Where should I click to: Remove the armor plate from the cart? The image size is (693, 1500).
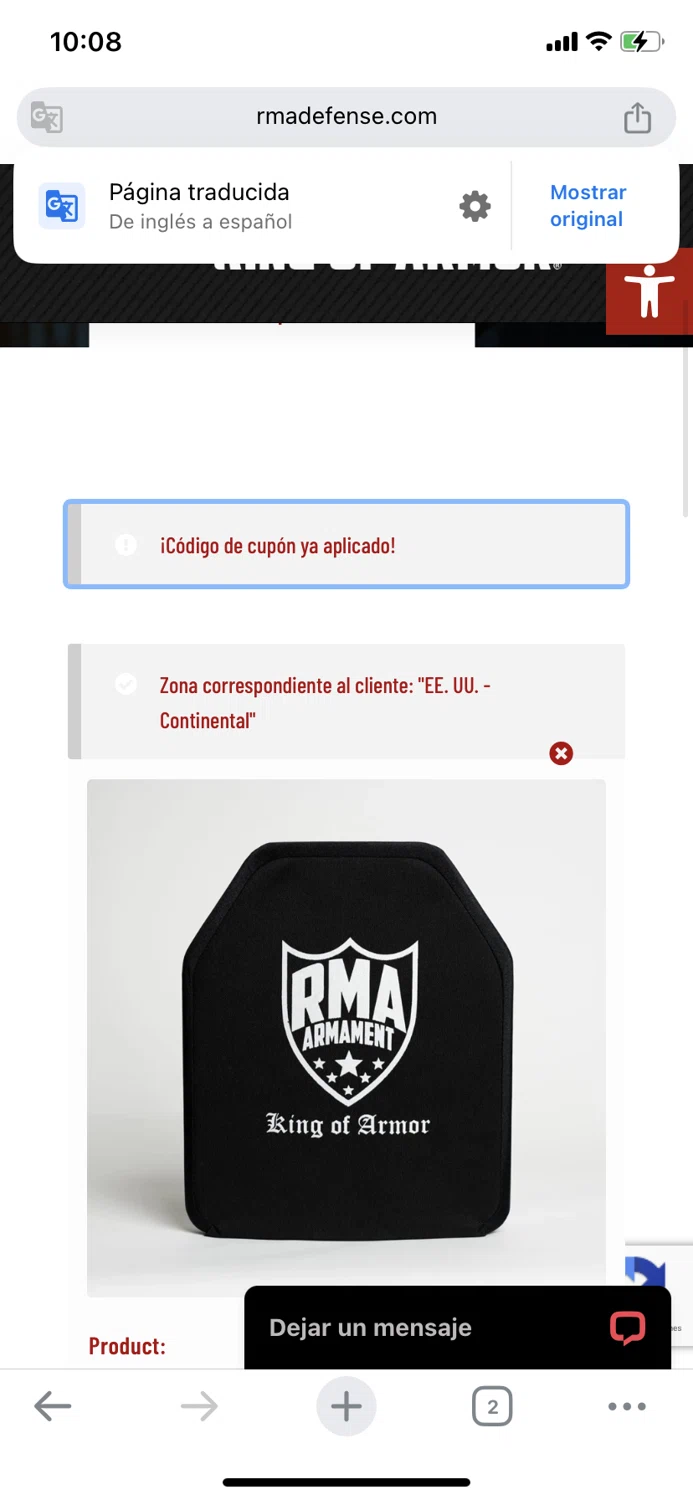[x=561, y=753]
